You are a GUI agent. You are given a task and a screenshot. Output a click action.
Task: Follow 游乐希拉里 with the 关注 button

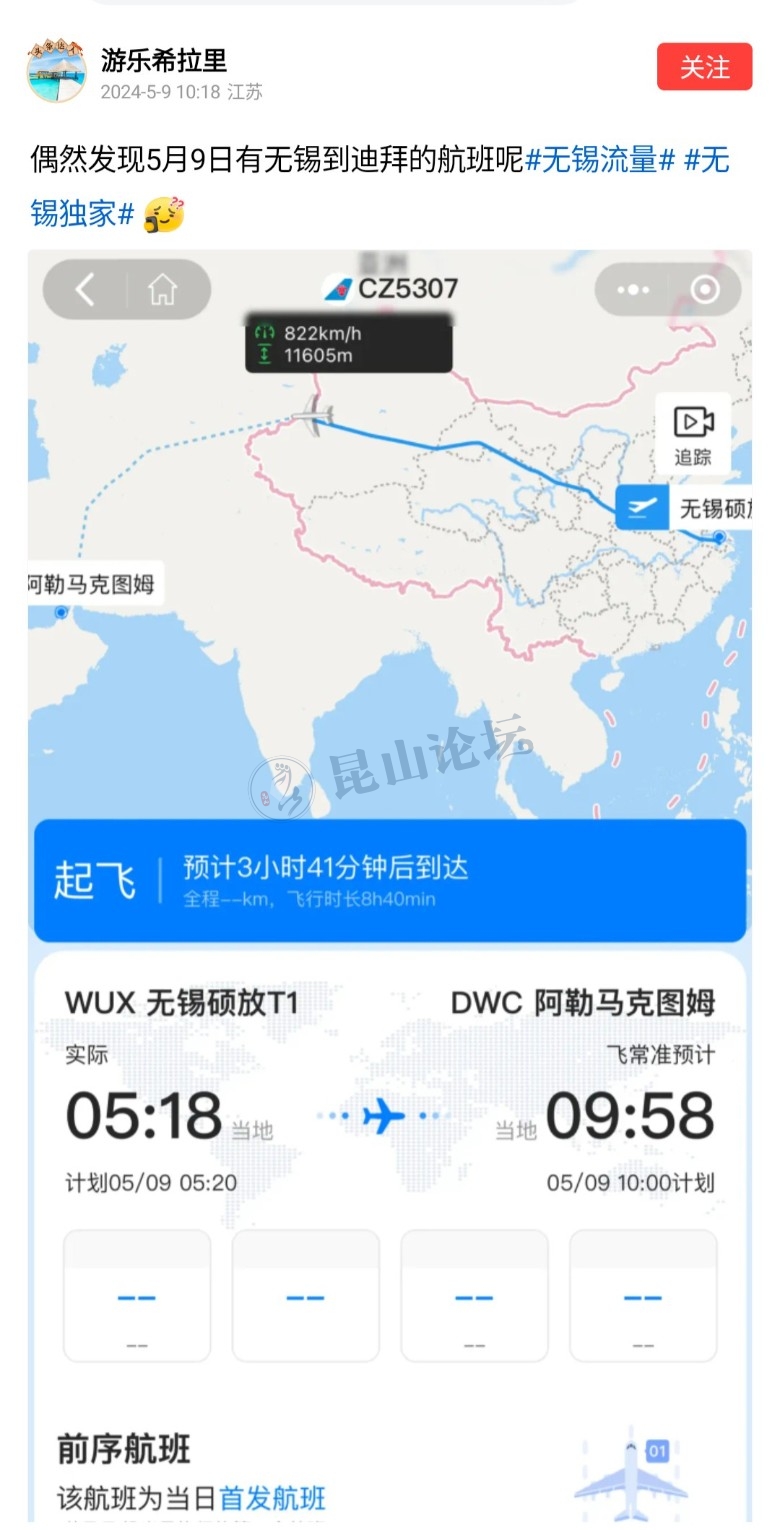pyautogui.click(x=704, y=67)
